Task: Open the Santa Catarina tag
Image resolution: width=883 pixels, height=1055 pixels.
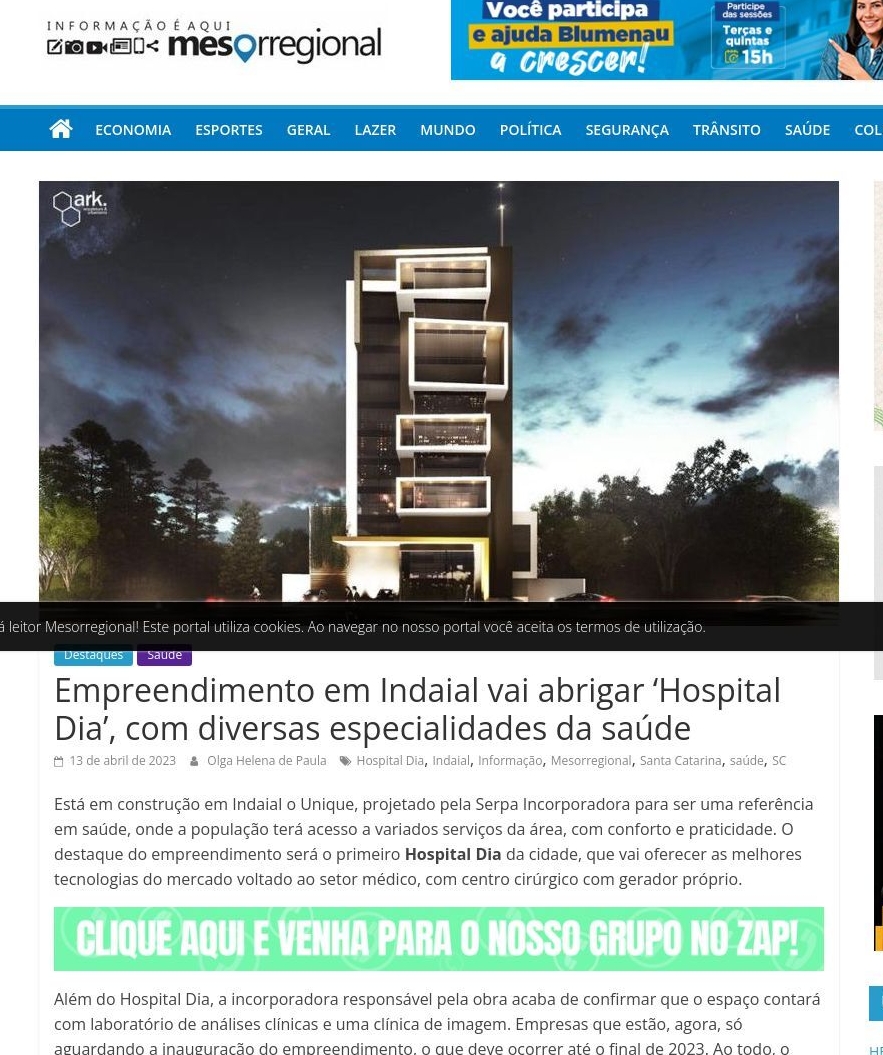Action: point(680,761)
